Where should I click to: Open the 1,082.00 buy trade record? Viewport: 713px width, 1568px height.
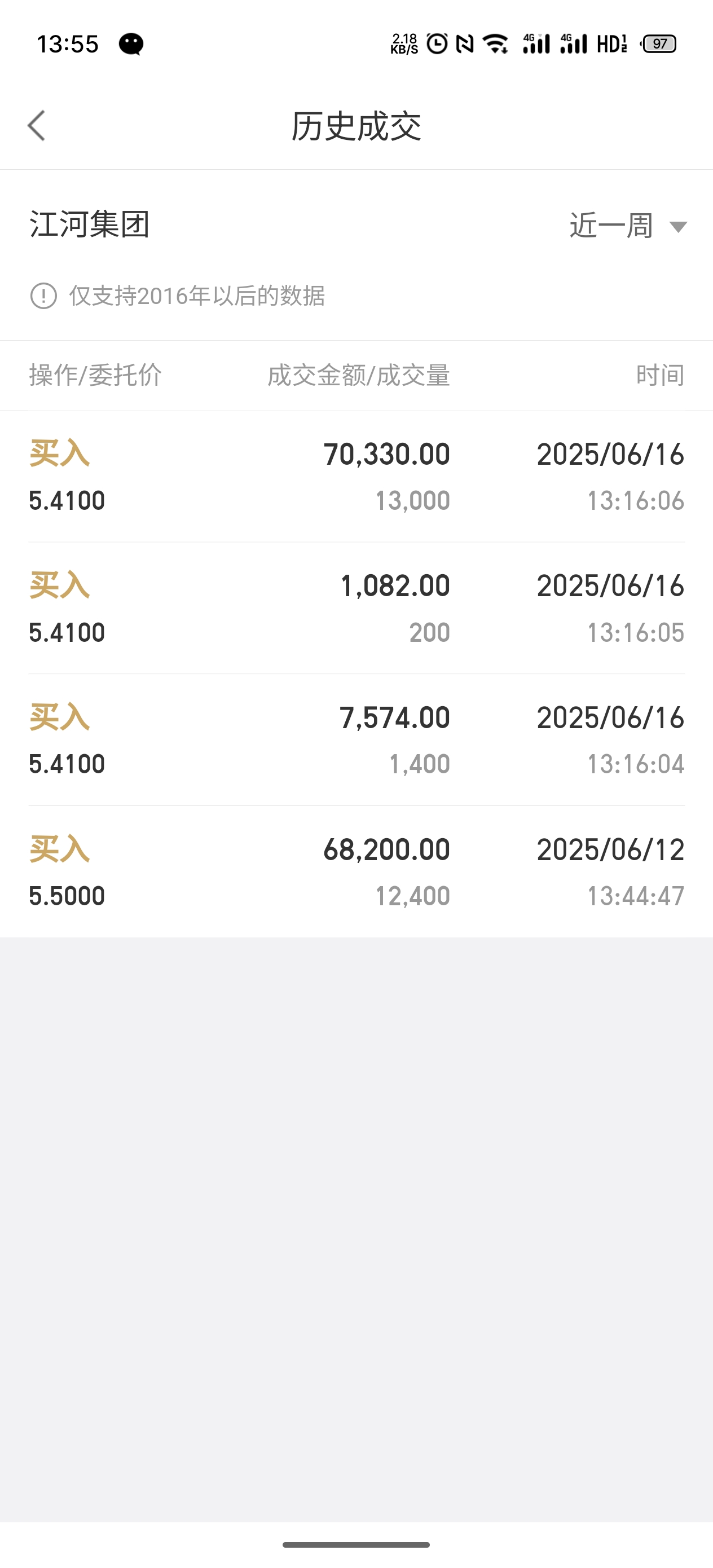(356, 608)
